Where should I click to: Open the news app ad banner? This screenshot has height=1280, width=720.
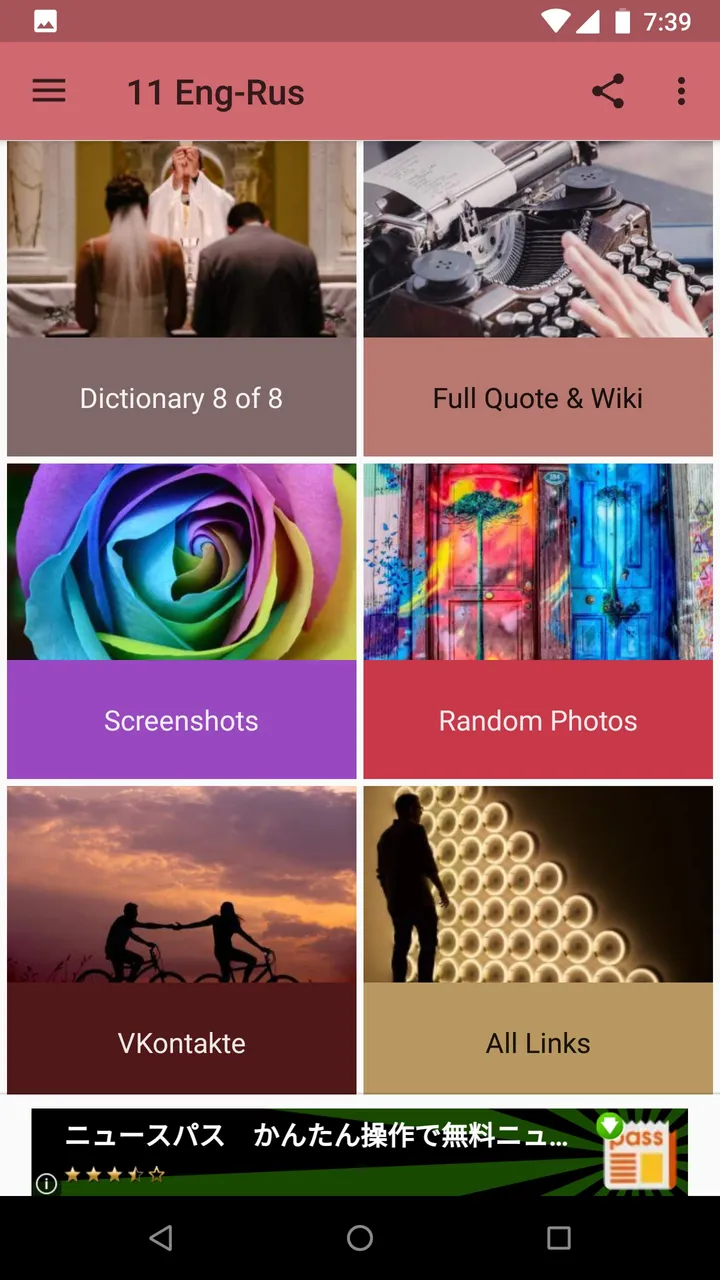point(360,1150)
